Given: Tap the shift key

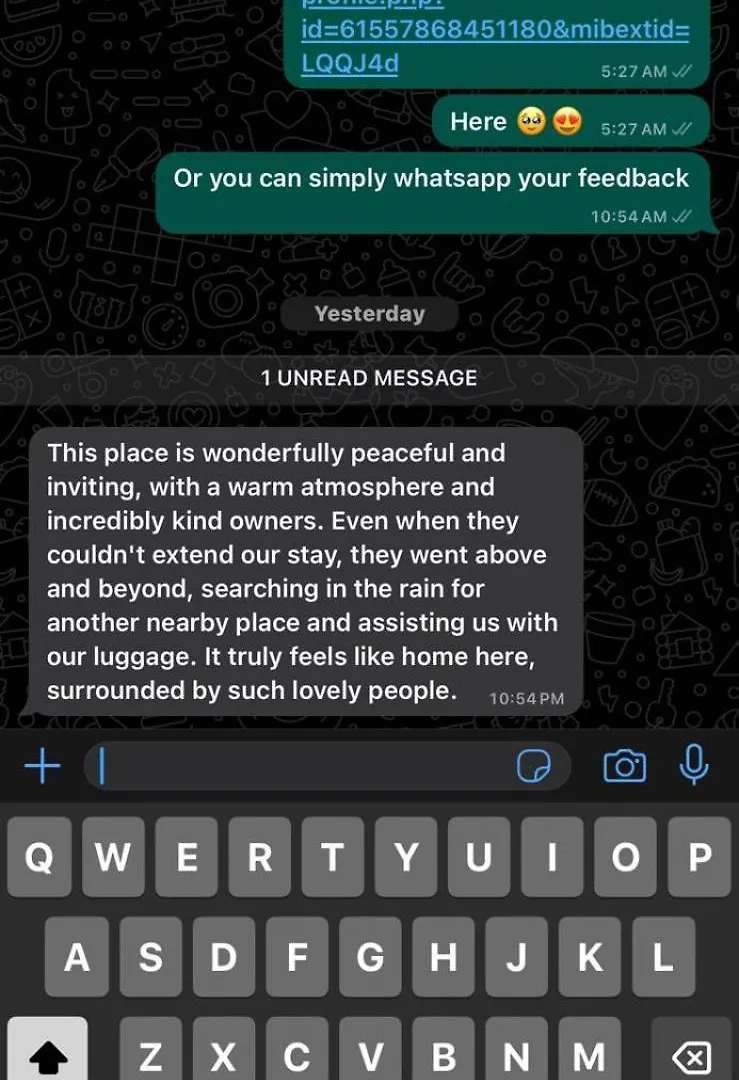Looking at the screenshot, I should click(x=47, y=1054).
